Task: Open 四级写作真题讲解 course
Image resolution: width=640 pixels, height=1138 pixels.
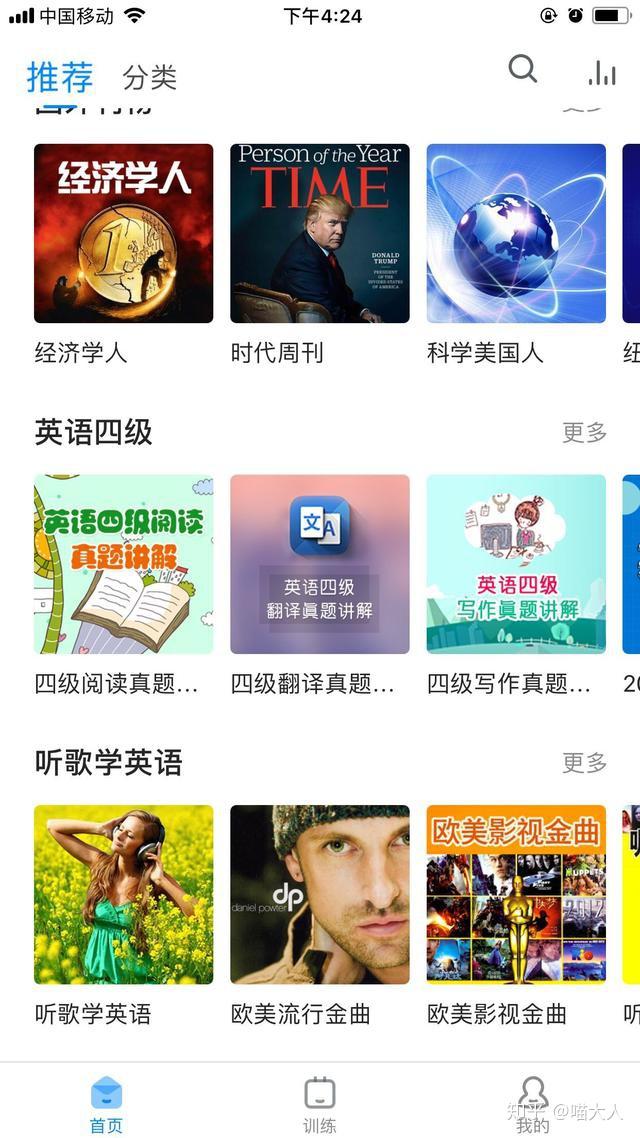Action: (516, 564)
